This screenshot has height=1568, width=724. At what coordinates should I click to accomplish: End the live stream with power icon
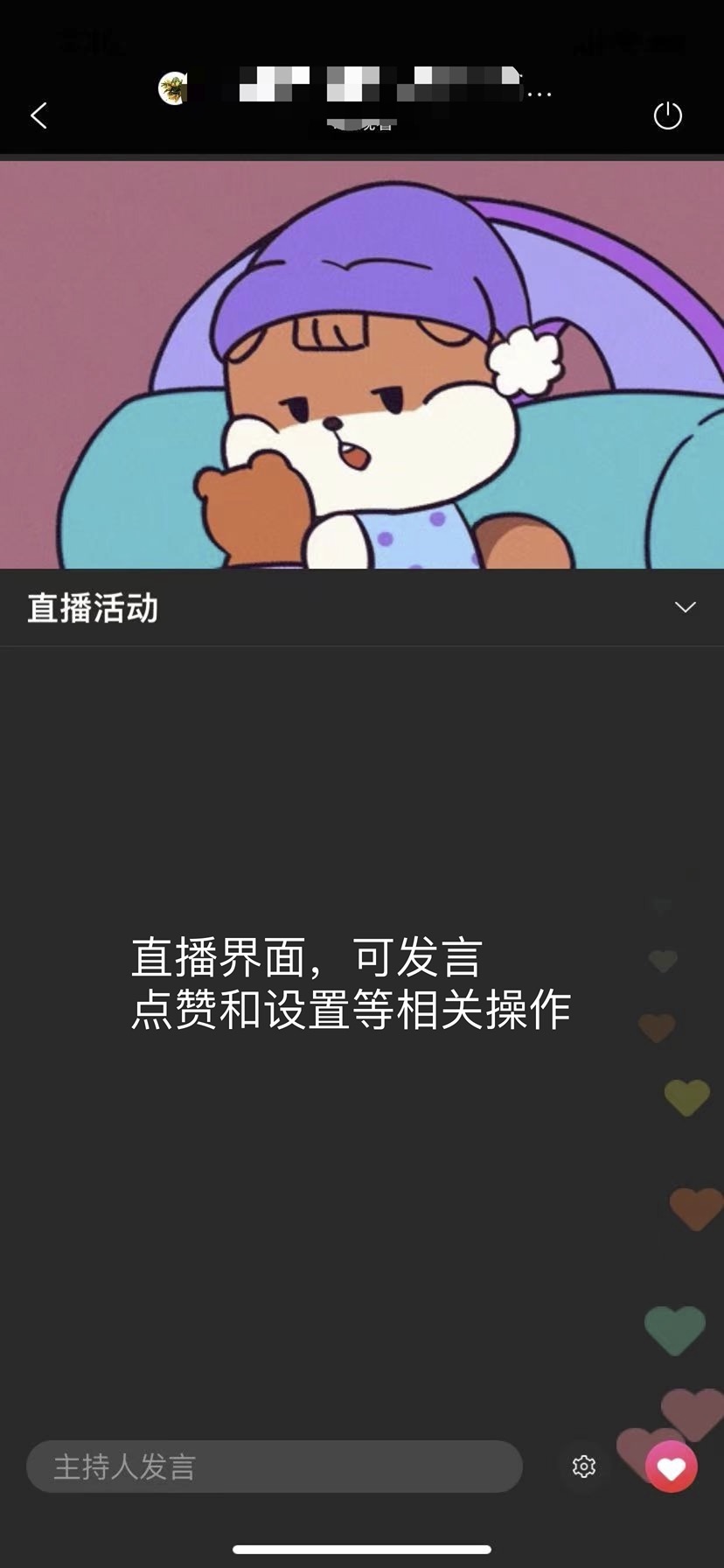point(667,115)
